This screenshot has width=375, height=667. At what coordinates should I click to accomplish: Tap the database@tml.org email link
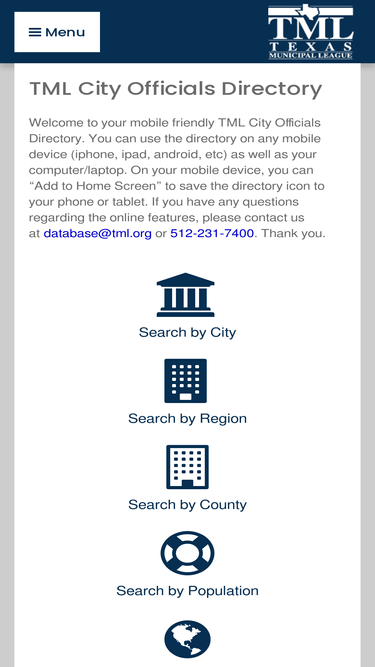click(x=97, y=234)
